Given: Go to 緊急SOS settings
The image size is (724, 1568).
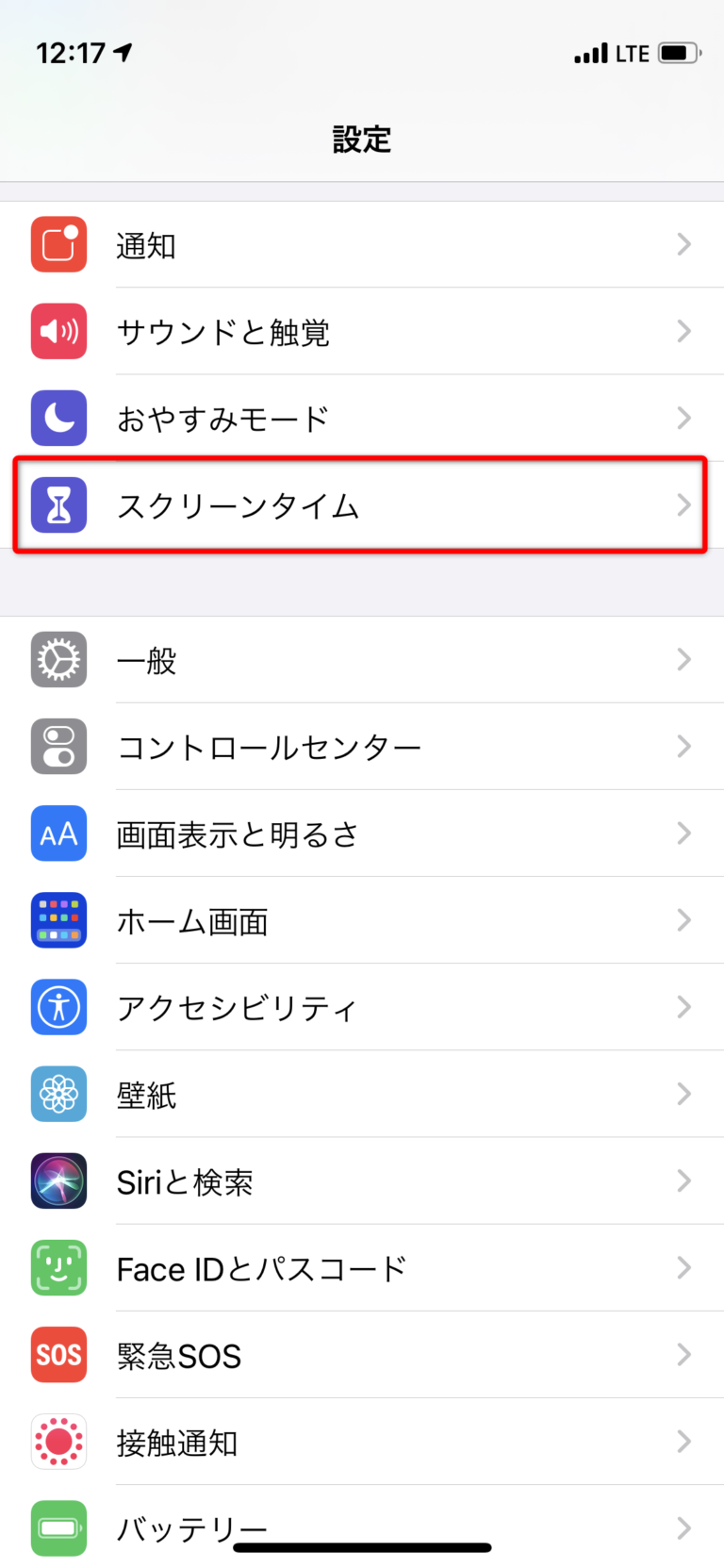Looking at the screenshot, I should coord(362,1355).
